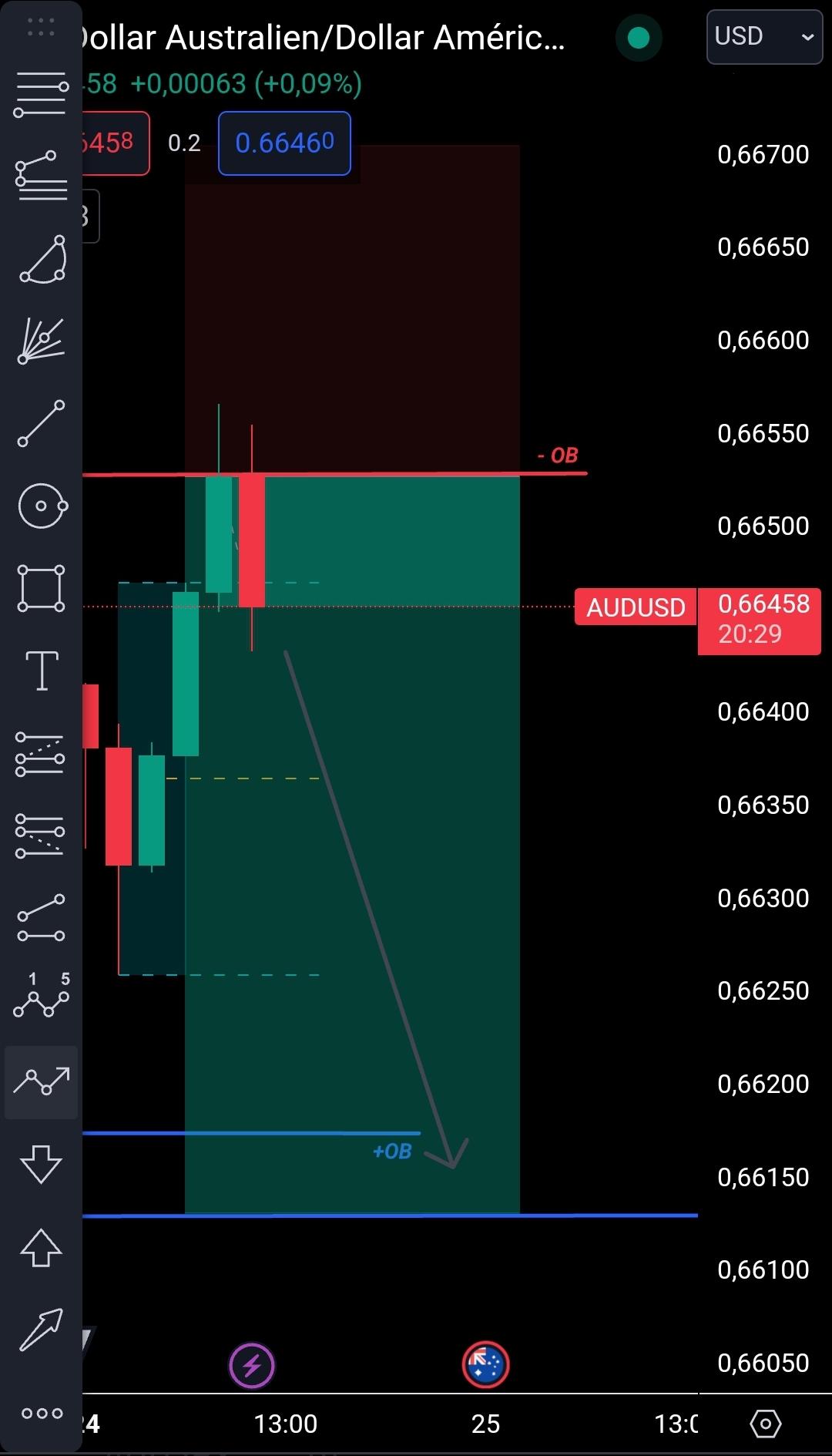832x1456 pixels.
Task: Tap the blue 0.66460 buy price button
Action: click(x=284, y=143)
